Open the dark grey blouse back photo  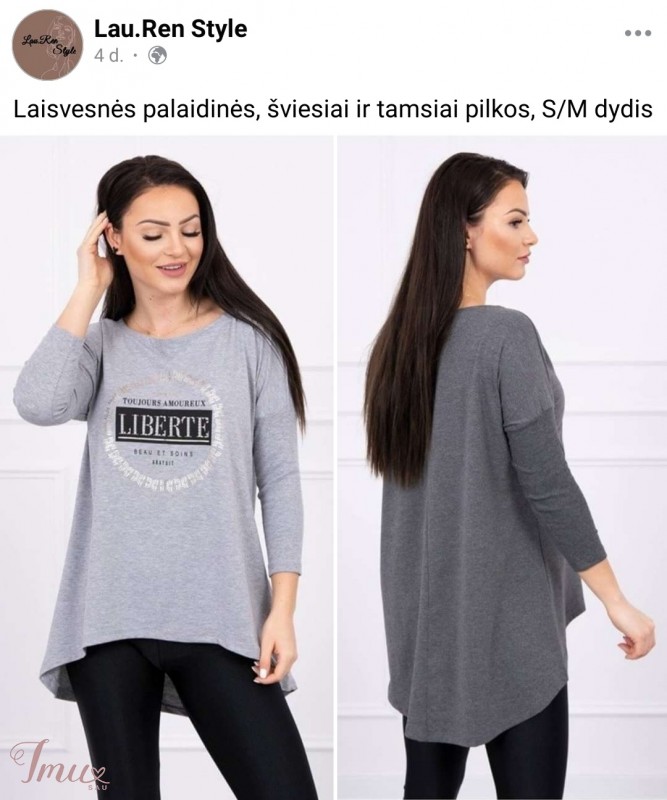502,470
